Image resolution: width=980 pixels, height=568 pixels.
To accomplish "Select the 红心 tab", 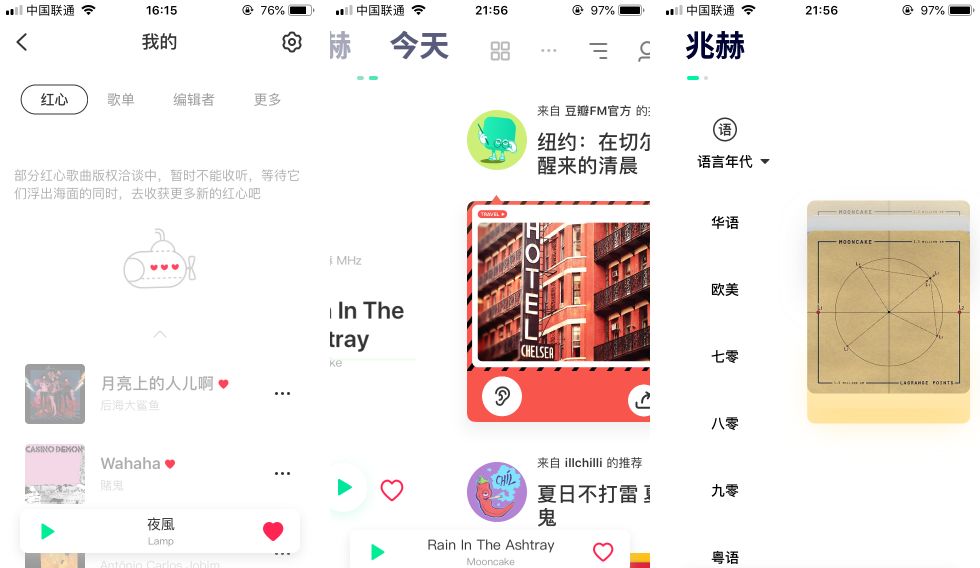I will (54, 100).
